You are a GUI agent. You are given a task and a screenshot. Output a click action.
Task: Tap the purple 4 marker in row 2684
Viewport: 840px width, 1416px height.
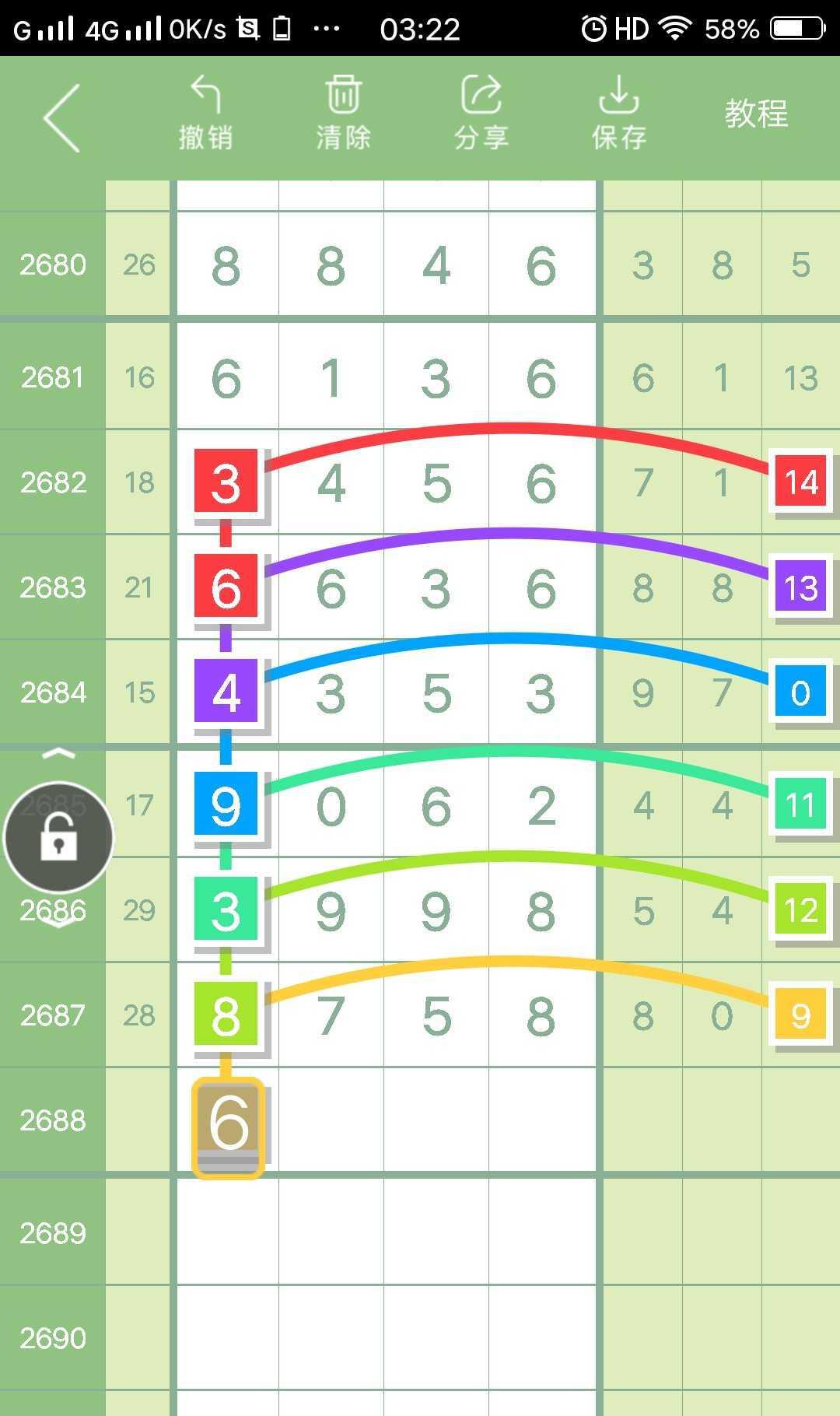226,691
